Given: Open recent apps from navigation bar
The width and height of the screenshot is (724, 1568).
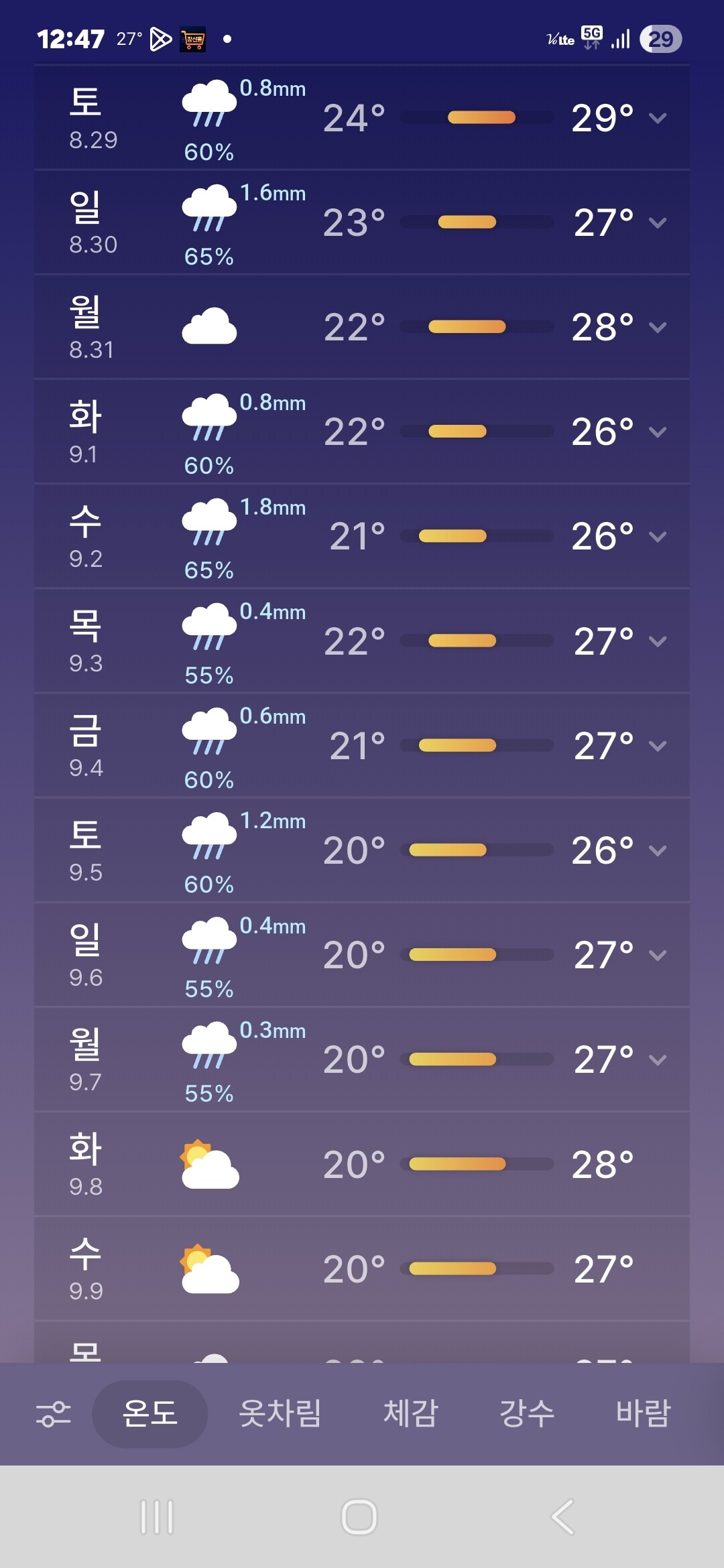Looking at the screenshot, I should point(157,1516).
